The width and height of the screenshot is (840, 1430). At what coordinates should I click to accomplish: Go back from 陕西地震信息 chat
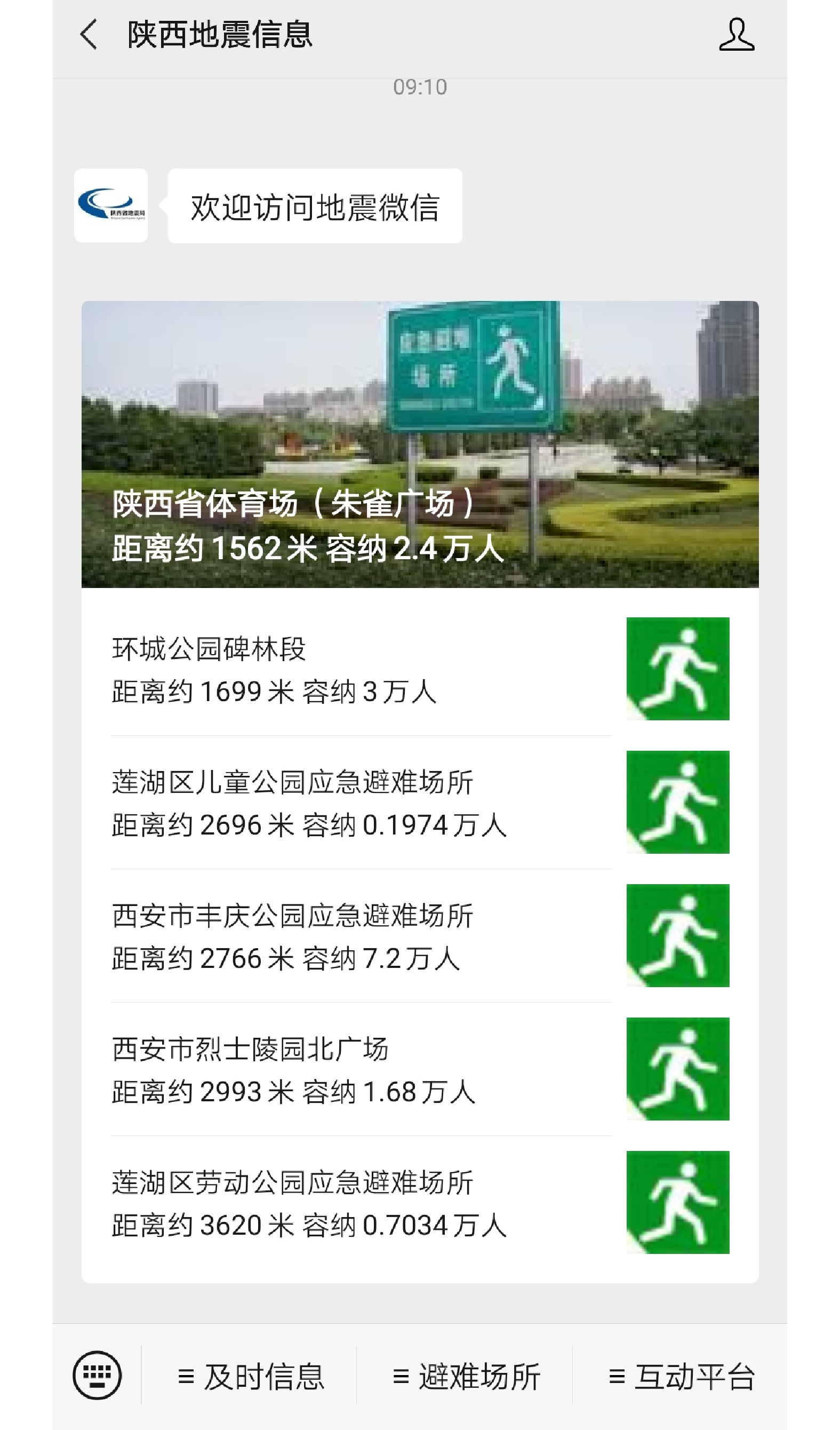pos(89,35)
